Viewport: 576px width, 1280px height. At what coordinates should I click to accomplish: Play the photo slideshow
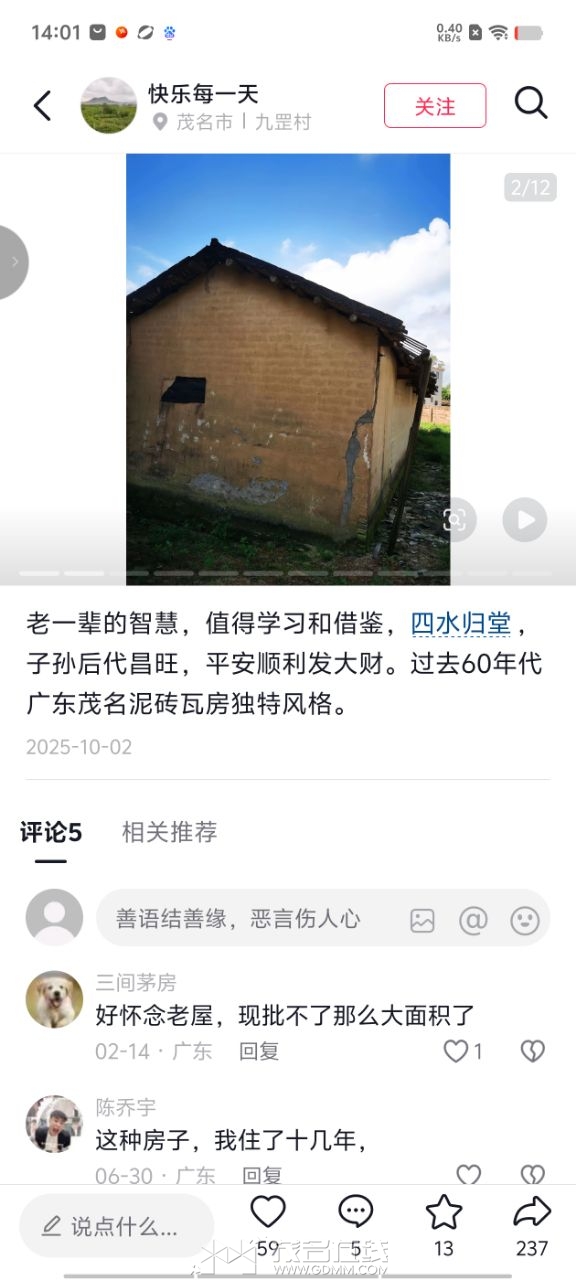click(525, 520)
